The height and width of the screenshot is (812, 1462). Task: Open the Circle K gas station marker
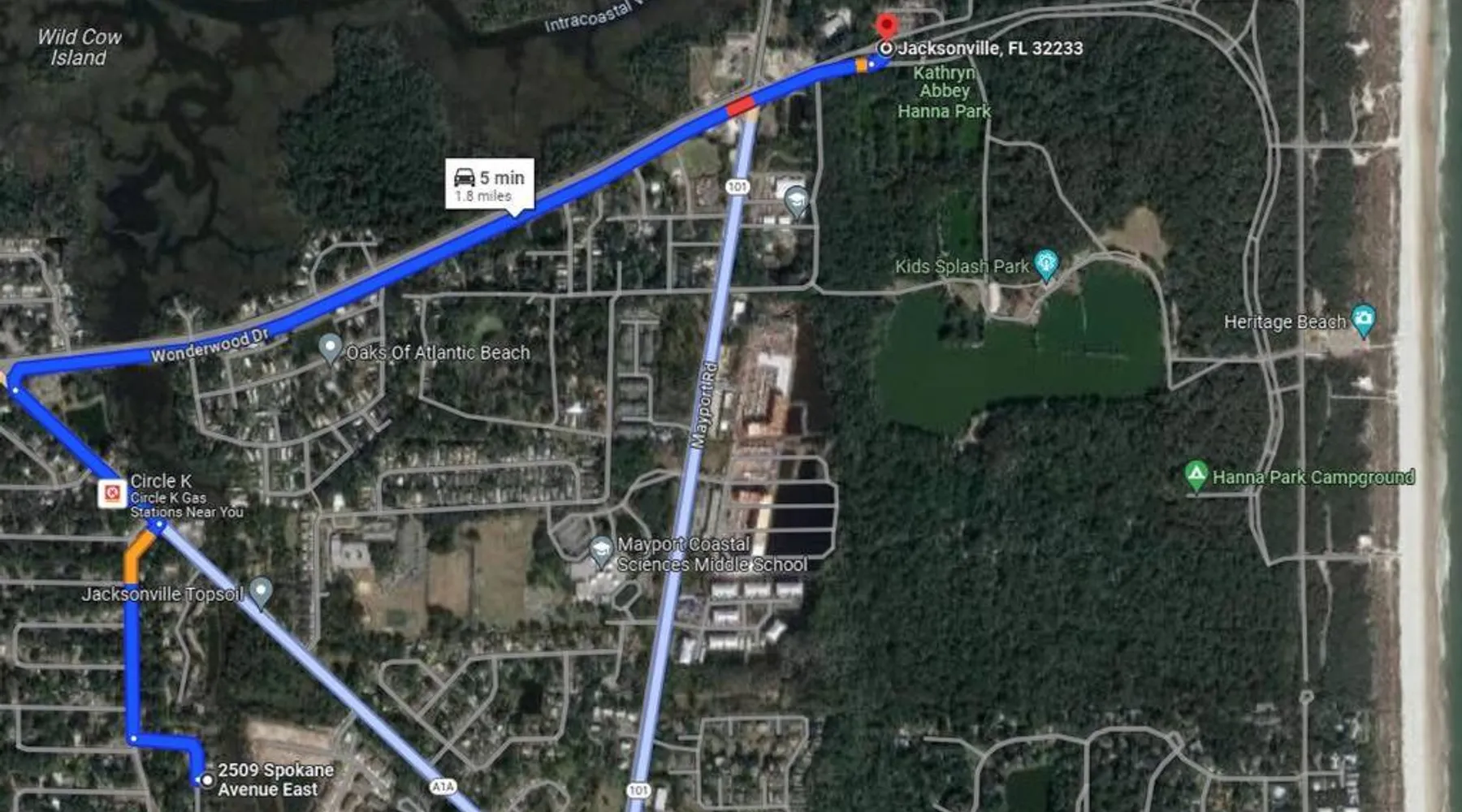(112, 493)
